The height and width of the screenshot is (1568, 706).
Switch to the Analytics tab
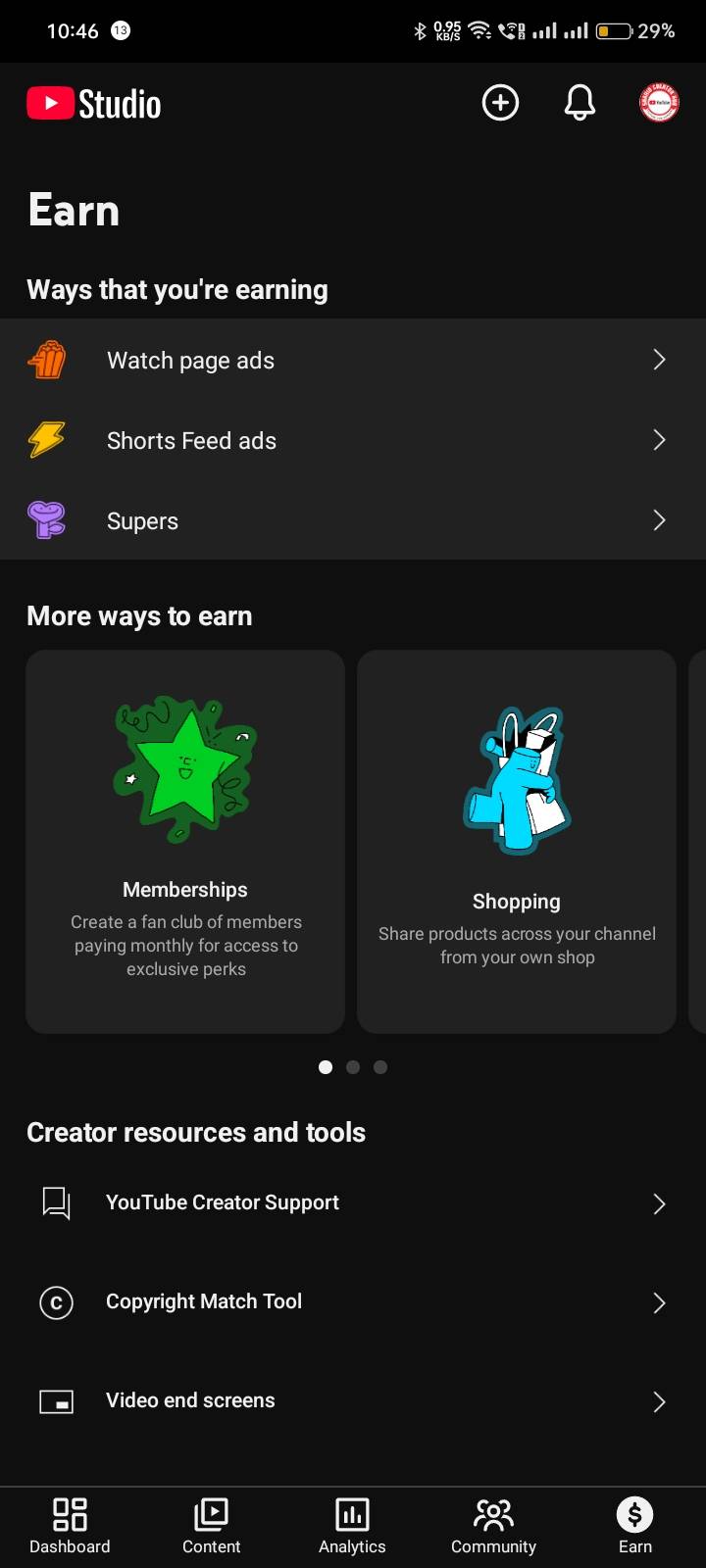tap(352, 1526)
